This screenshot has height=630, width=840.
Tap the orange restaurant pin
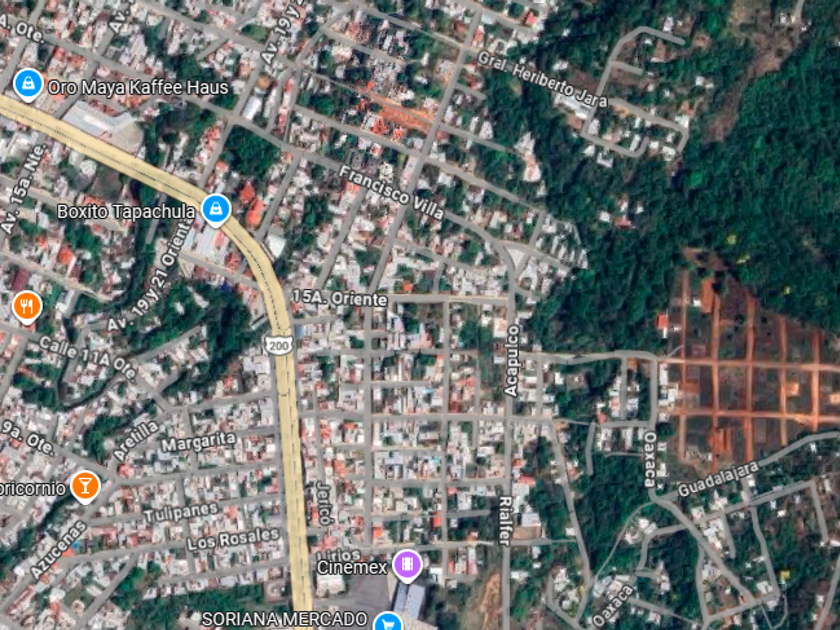pyautogui.click(x=27, y=305)
